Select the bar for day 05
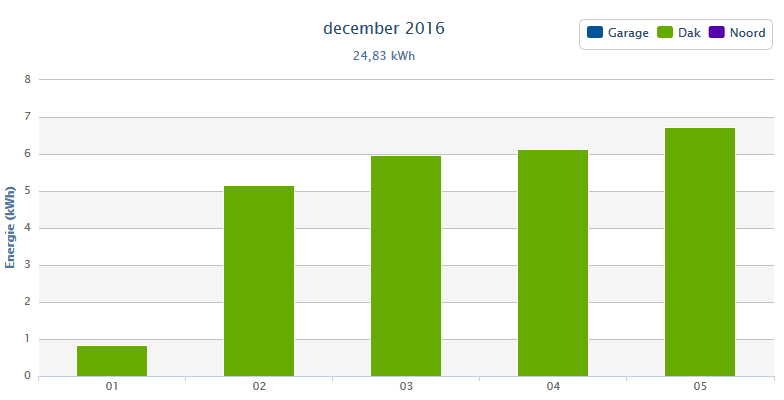 click(700, 252)
